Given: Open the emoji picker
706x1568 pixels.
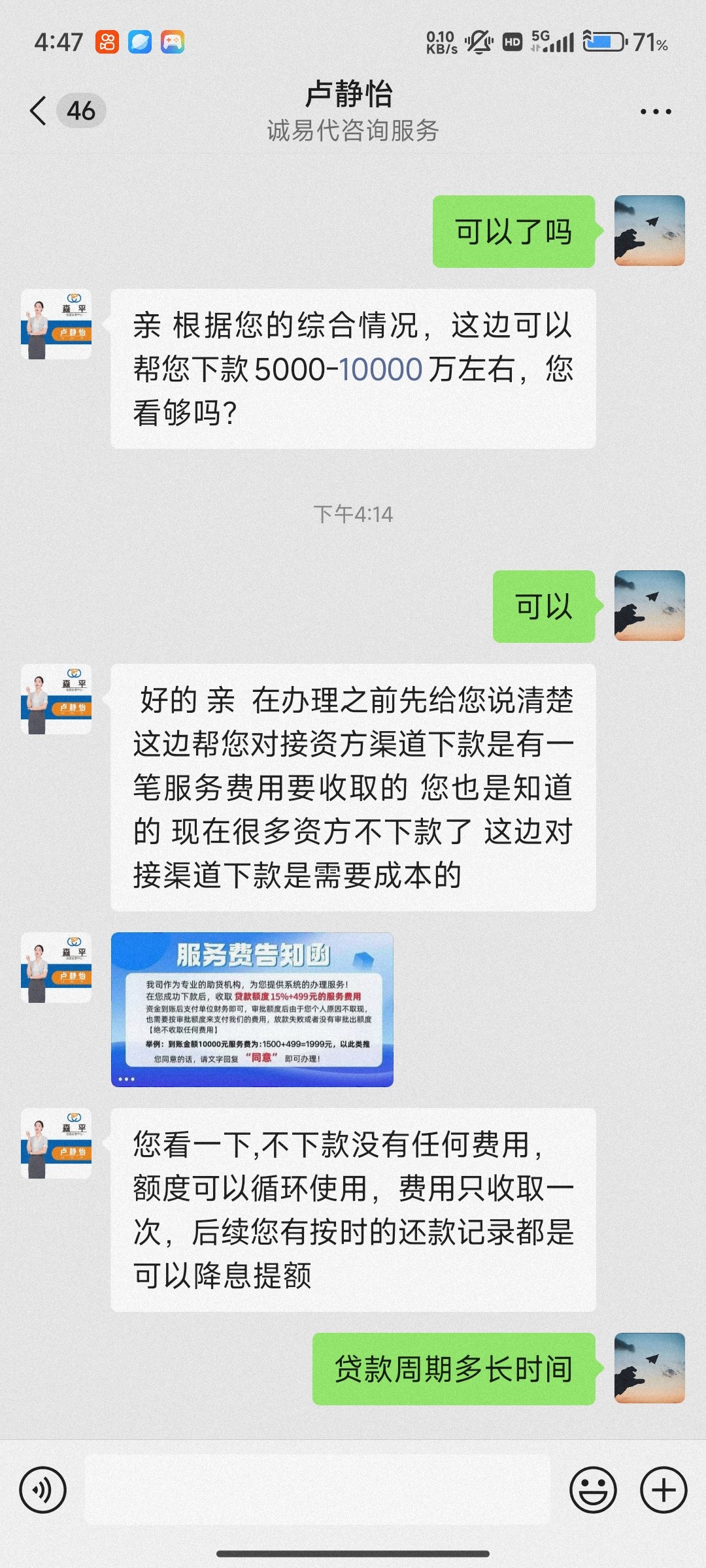Looking at the screenshot, I should click(593, 1490).
